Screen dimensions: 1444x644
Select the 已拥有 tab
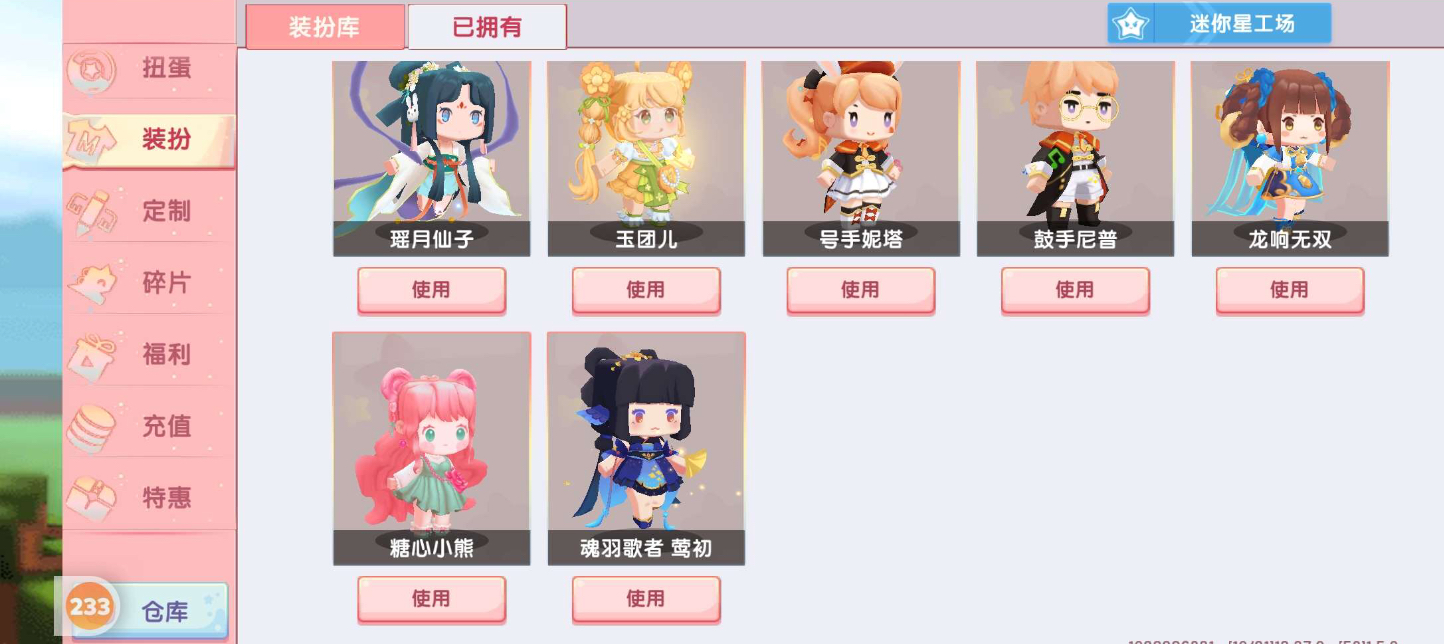[x=487, y=27]
